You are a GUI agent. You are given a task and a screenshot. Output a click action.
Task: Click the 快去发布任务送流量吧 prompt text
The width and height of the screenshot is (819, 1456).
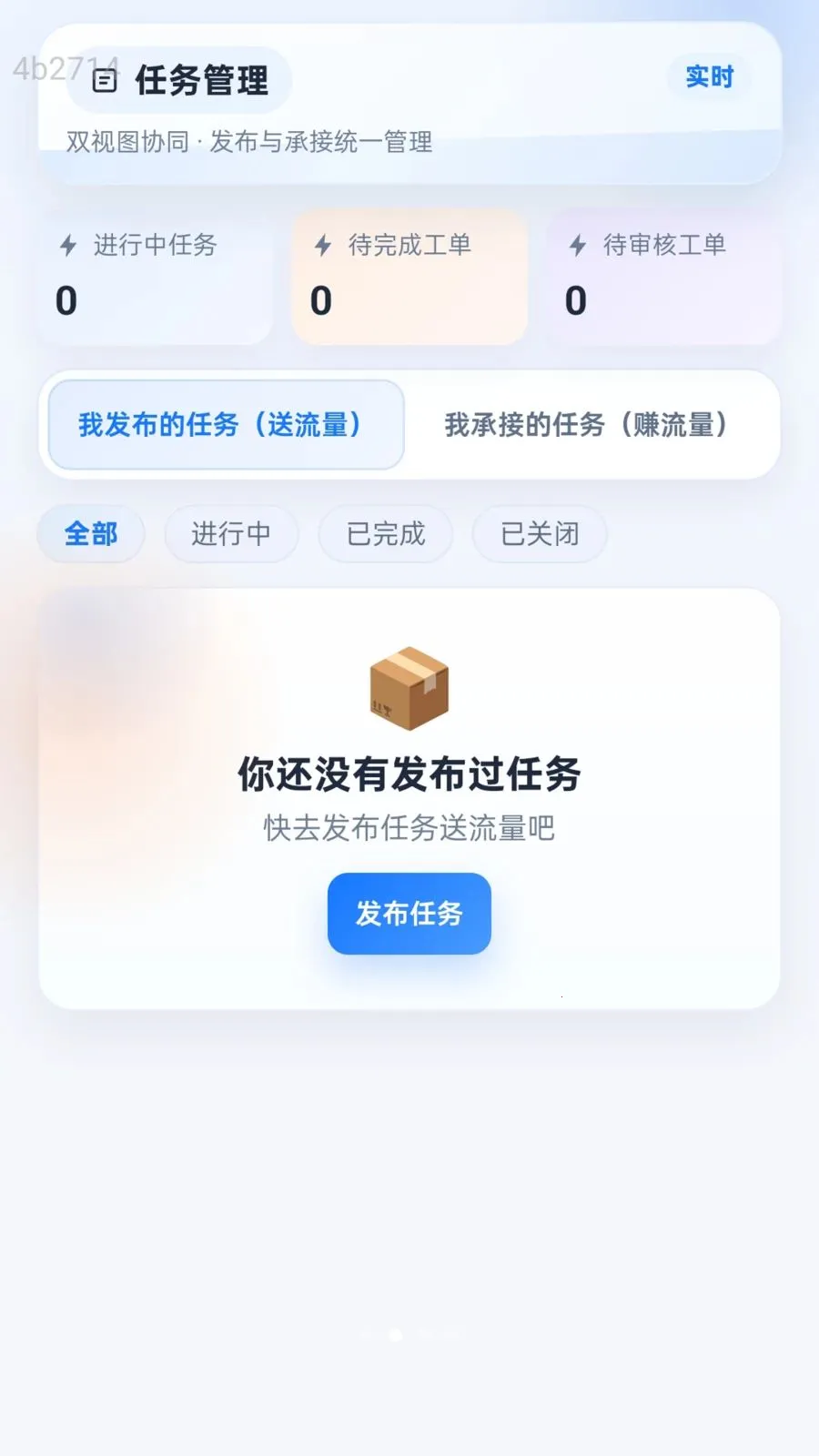[x=409, y=828]
